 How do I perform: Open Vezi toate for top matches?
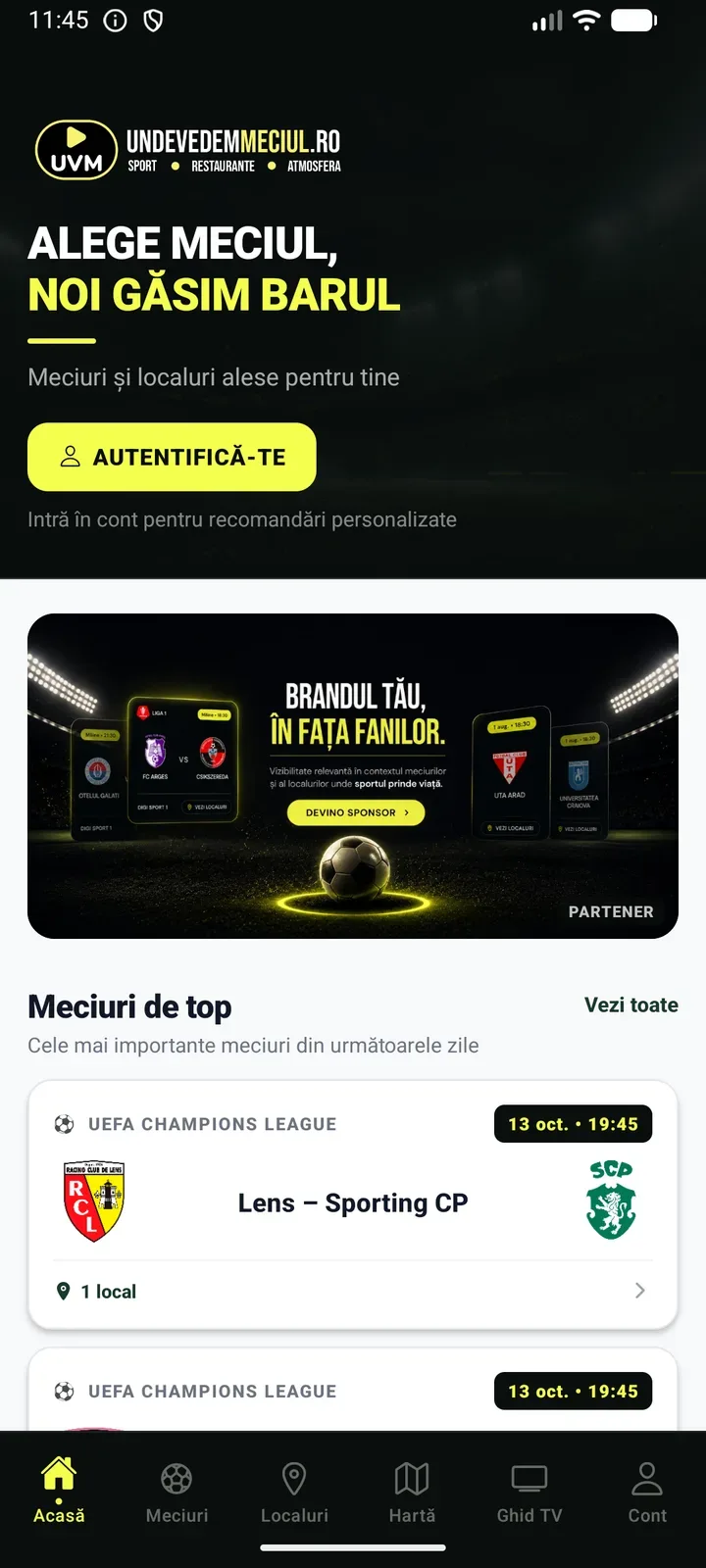(631, 1004)
